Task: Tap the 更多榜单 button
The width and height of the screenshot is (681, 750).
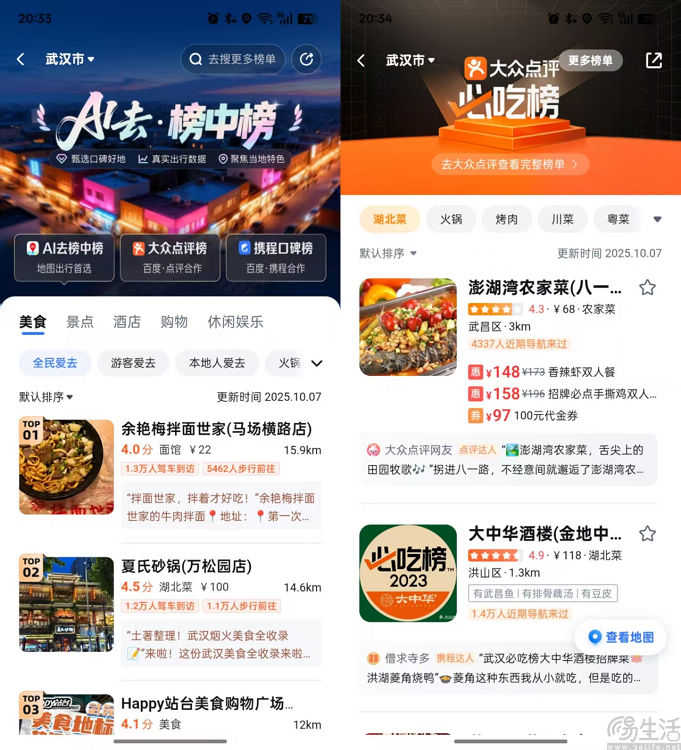Action: [590, 61]
